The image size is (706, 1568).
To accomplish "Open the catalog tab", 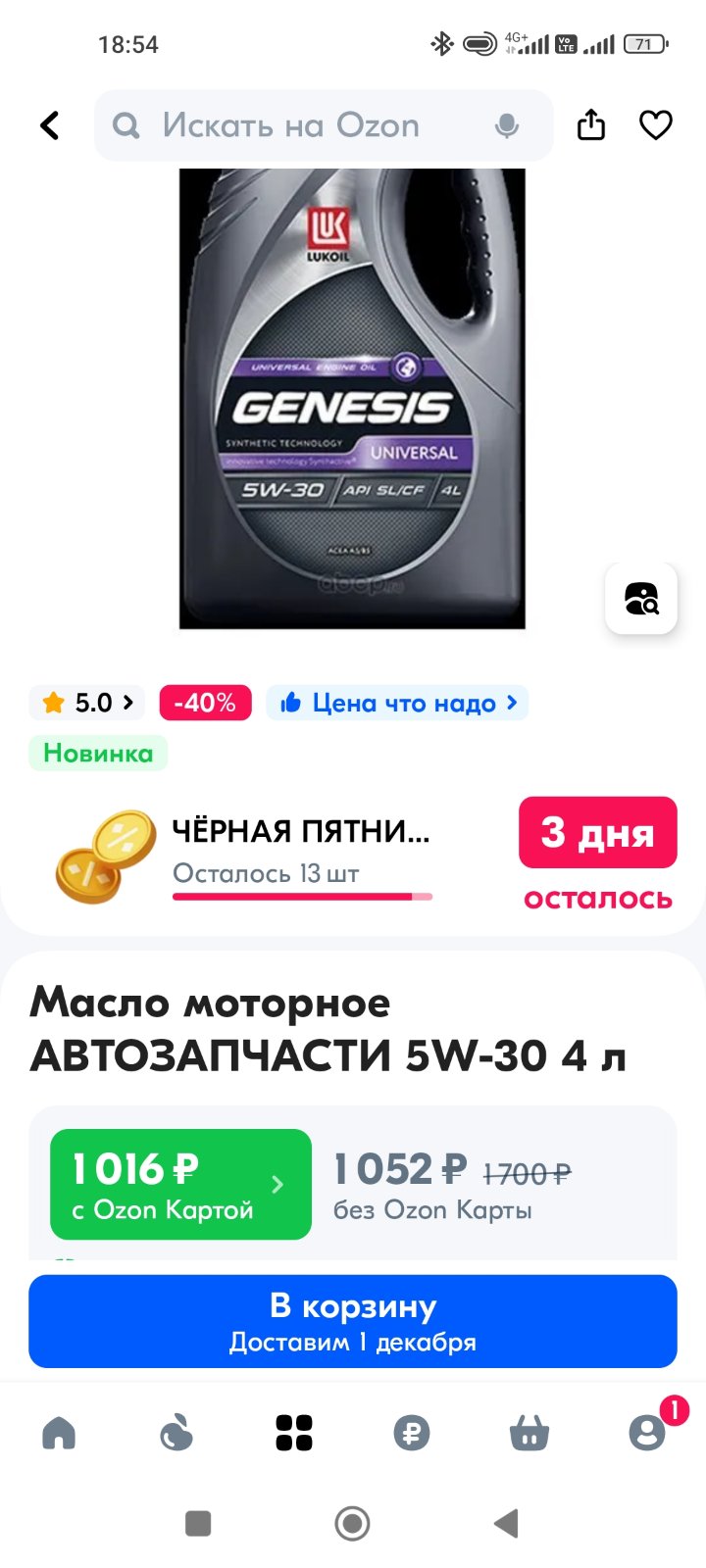I will click(x=294, y=1433).
